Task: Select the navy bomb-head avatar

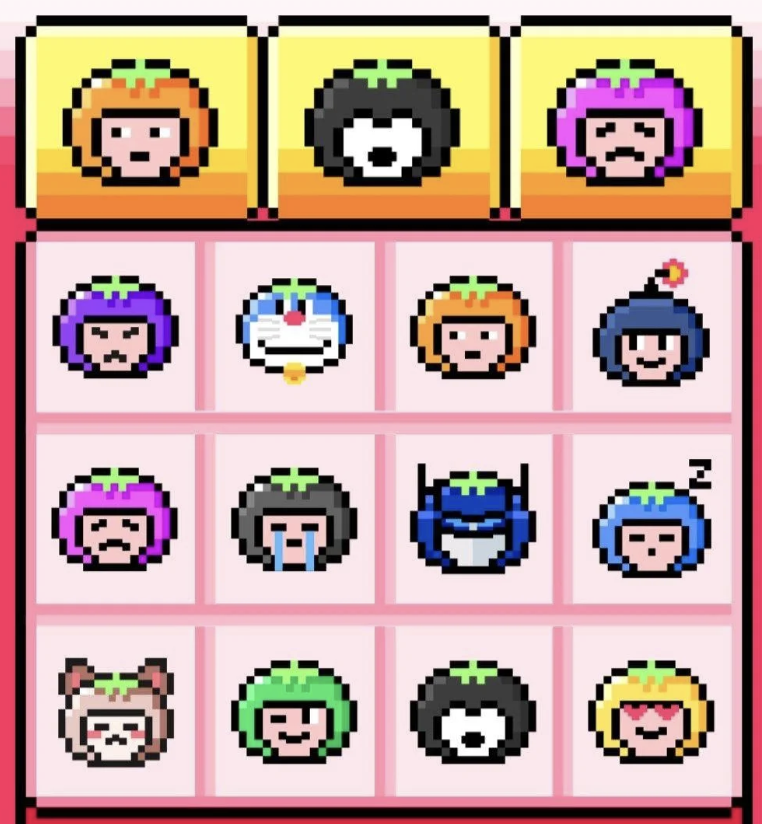Action: pos(652,330)
